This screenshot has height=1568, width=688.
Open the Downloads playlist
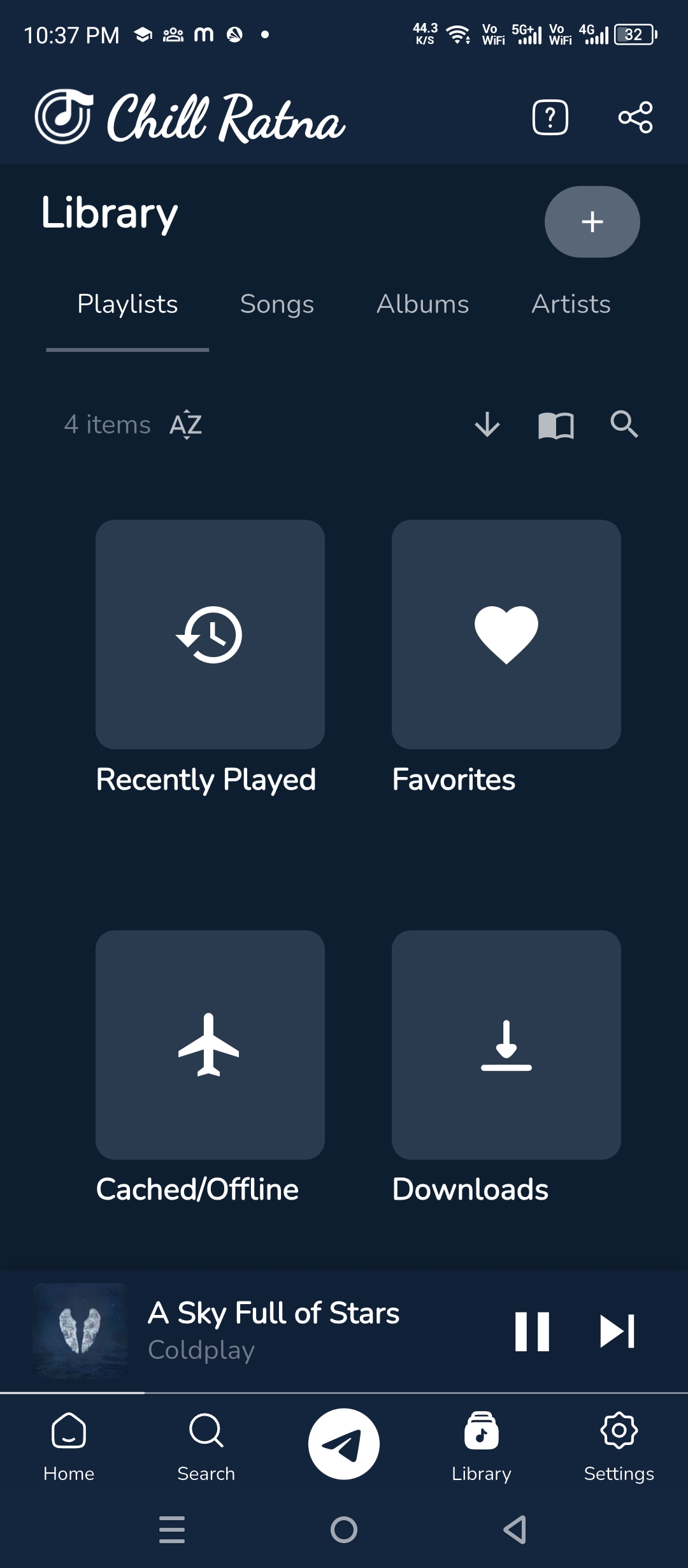(506, 1044)
